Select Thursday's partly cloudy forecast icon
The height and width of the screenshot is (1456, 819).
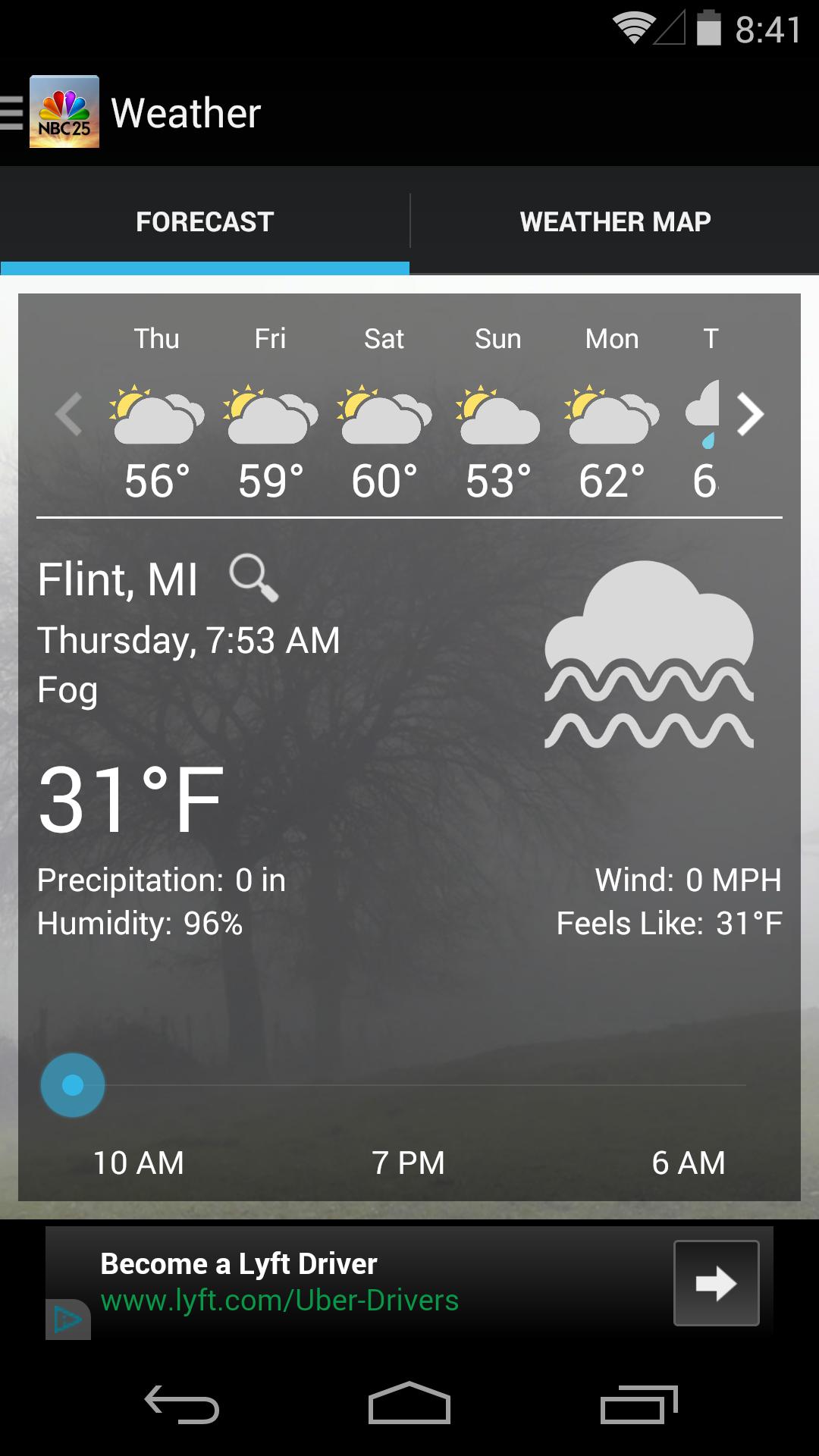[157, 413]
